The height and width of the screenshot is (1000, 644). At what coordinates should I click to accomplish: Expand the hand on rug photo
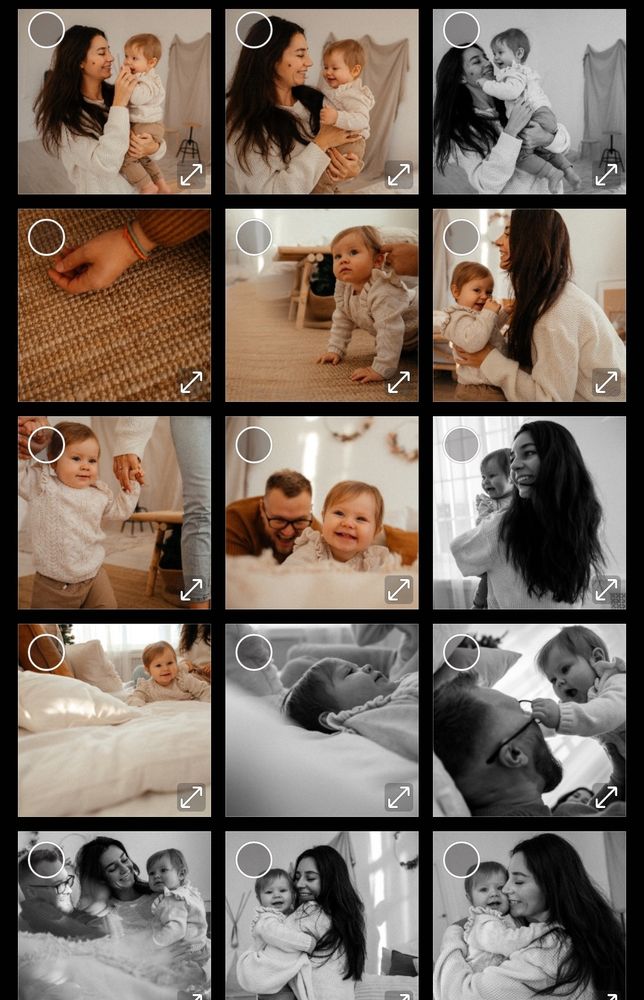pyautogui.click(x=191, y=382)
